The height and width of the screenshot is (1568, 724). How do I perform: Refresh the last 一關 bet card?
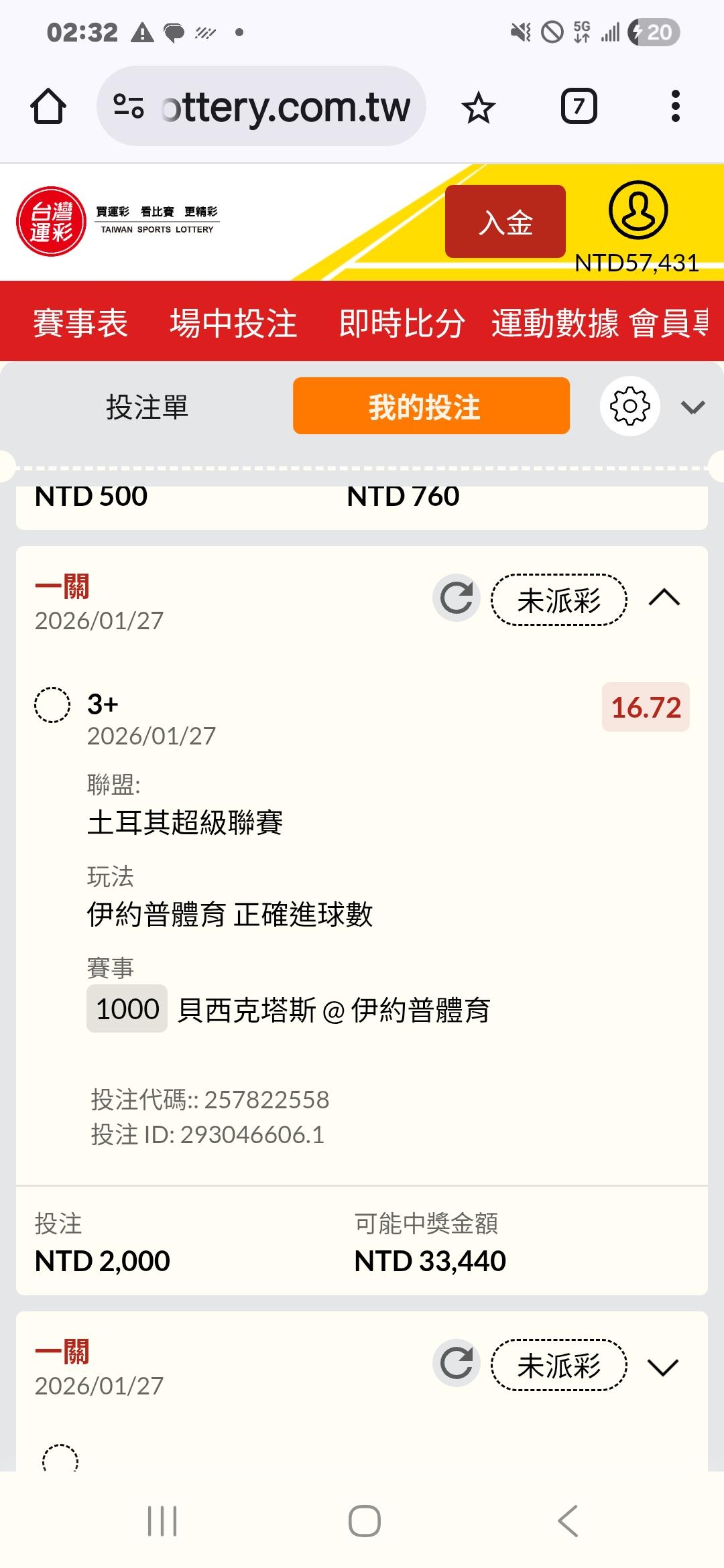457,1363
